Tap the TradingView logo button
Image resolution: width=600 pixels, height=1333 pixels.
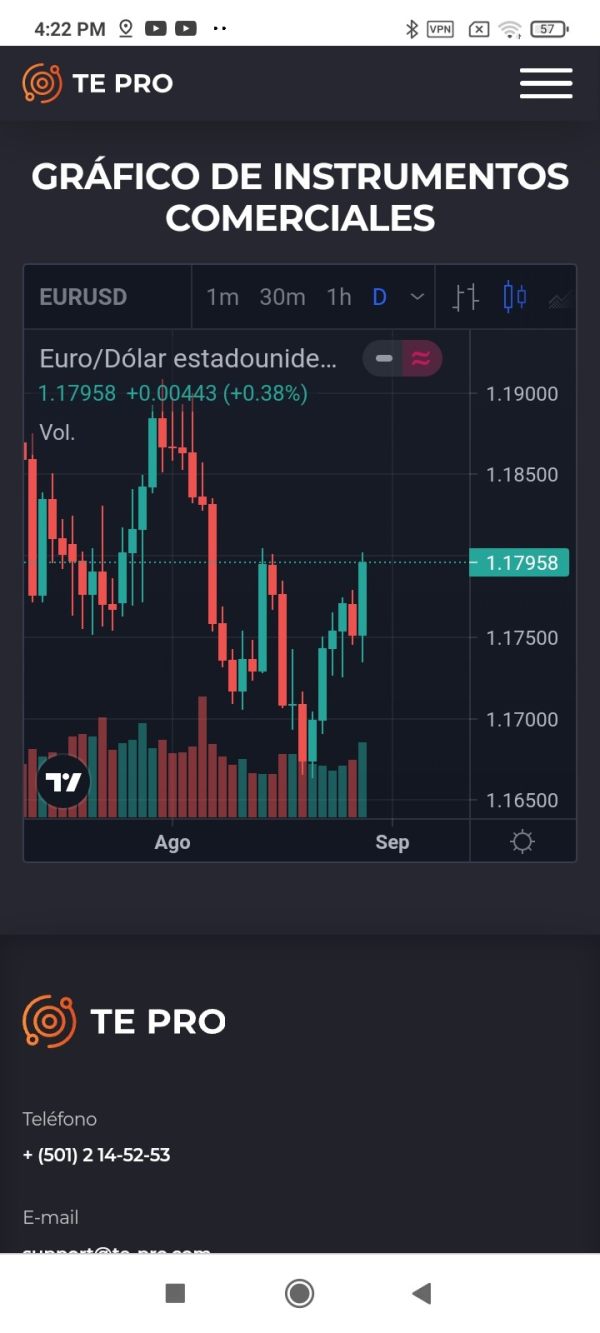(x=64, y=782)
